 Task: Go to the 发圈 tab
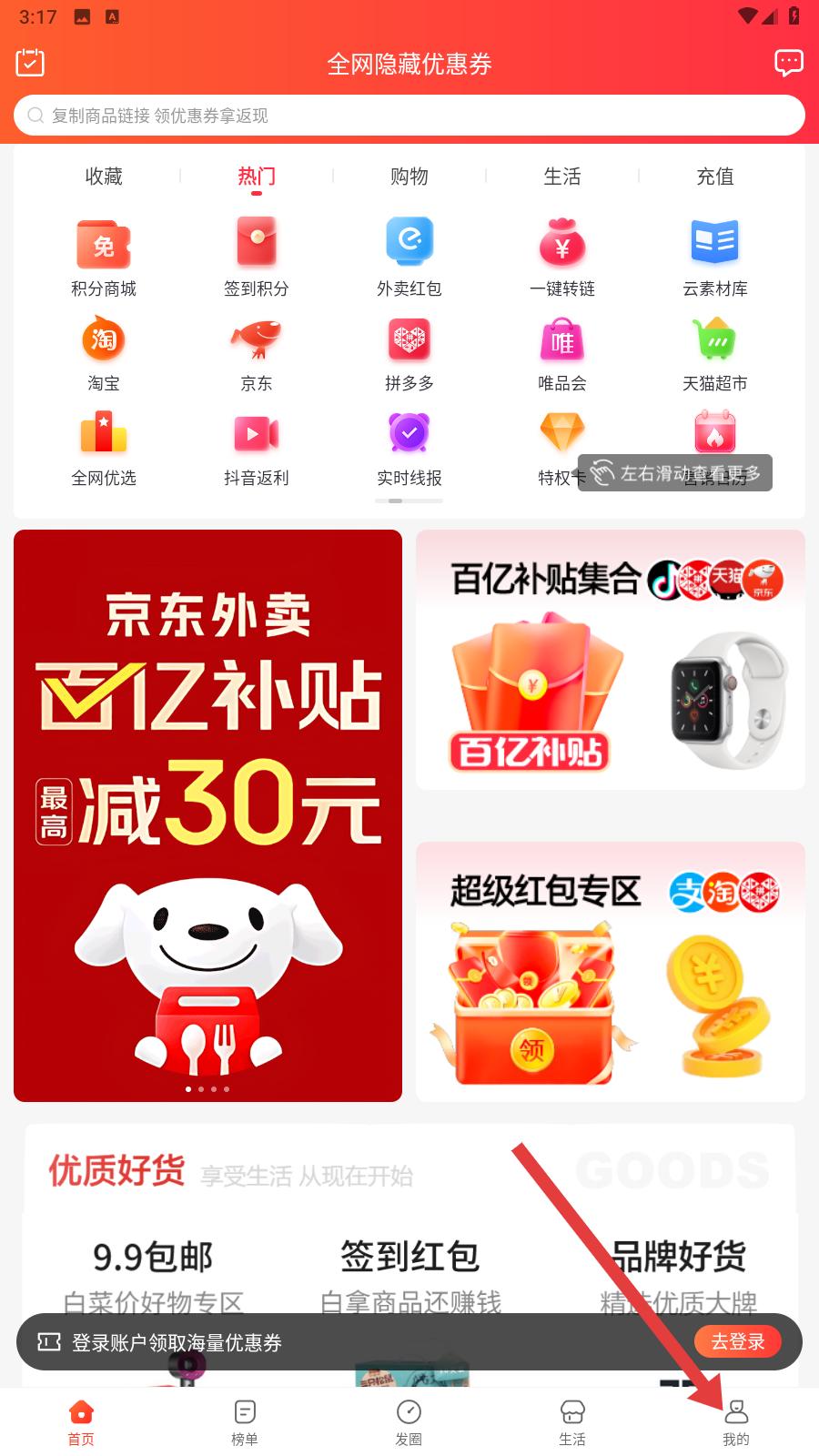pyautogui.click(x=409, y=1422)
